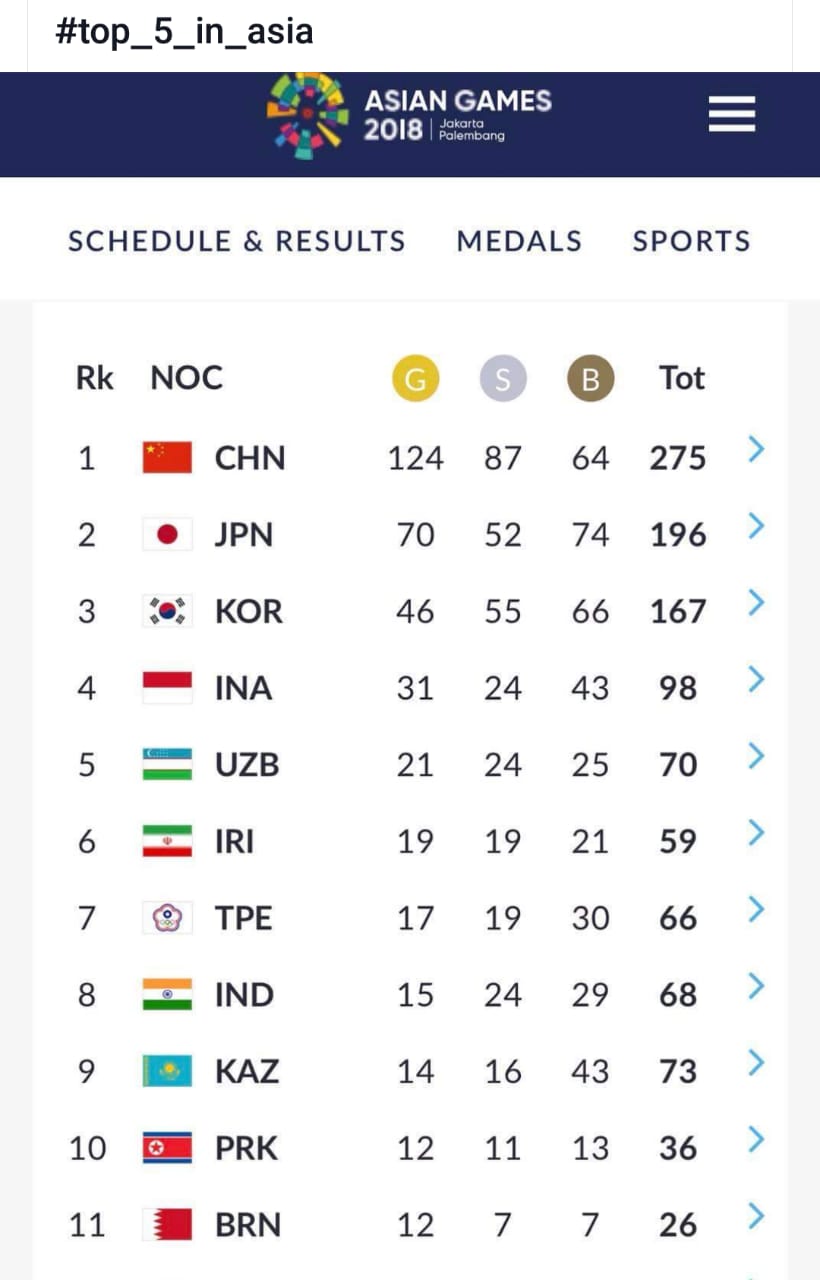This screenshot has width=820, height=1280.
Task: Expand BRN medal details
Action: coord(756,1217)
